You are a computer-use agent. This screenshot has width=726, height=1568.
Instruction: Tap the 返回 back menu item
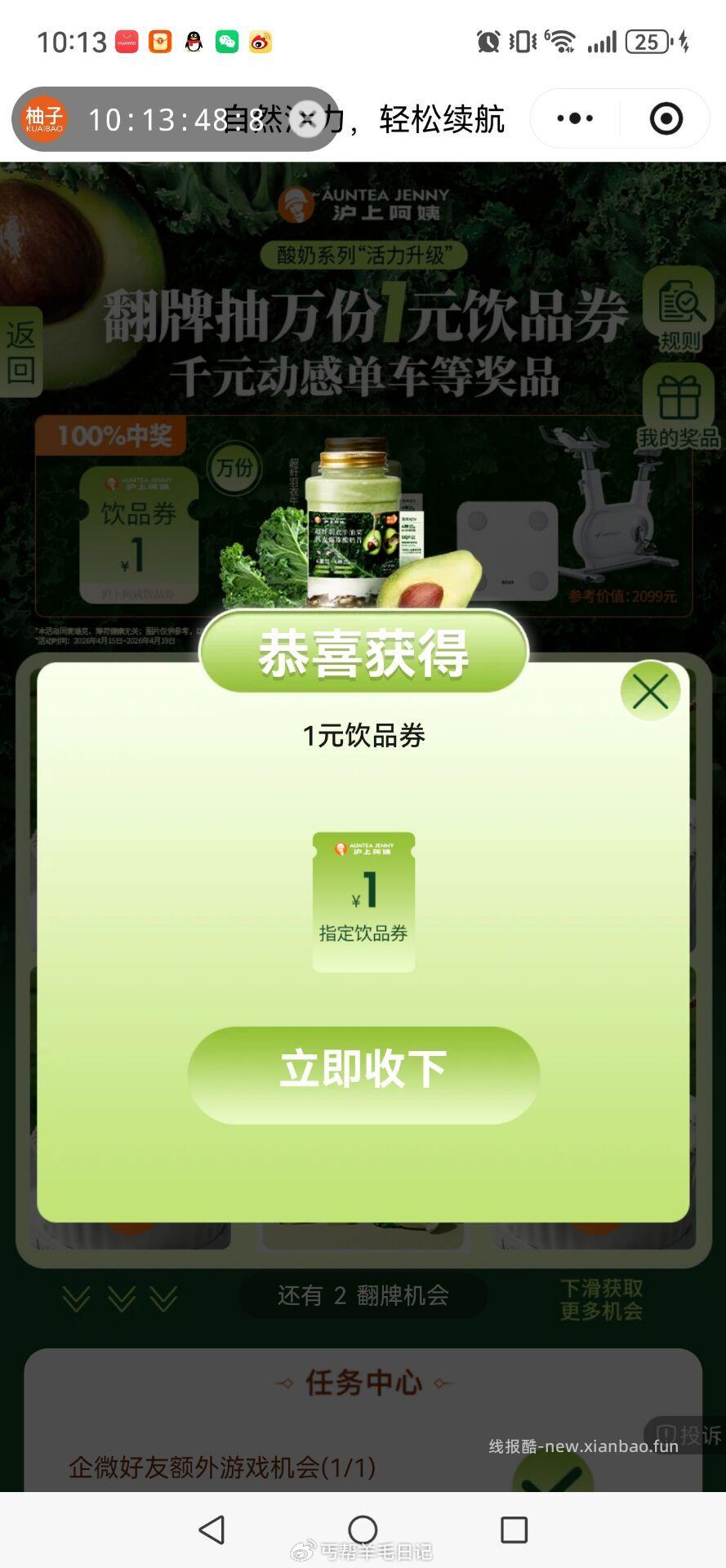(22, 353)
